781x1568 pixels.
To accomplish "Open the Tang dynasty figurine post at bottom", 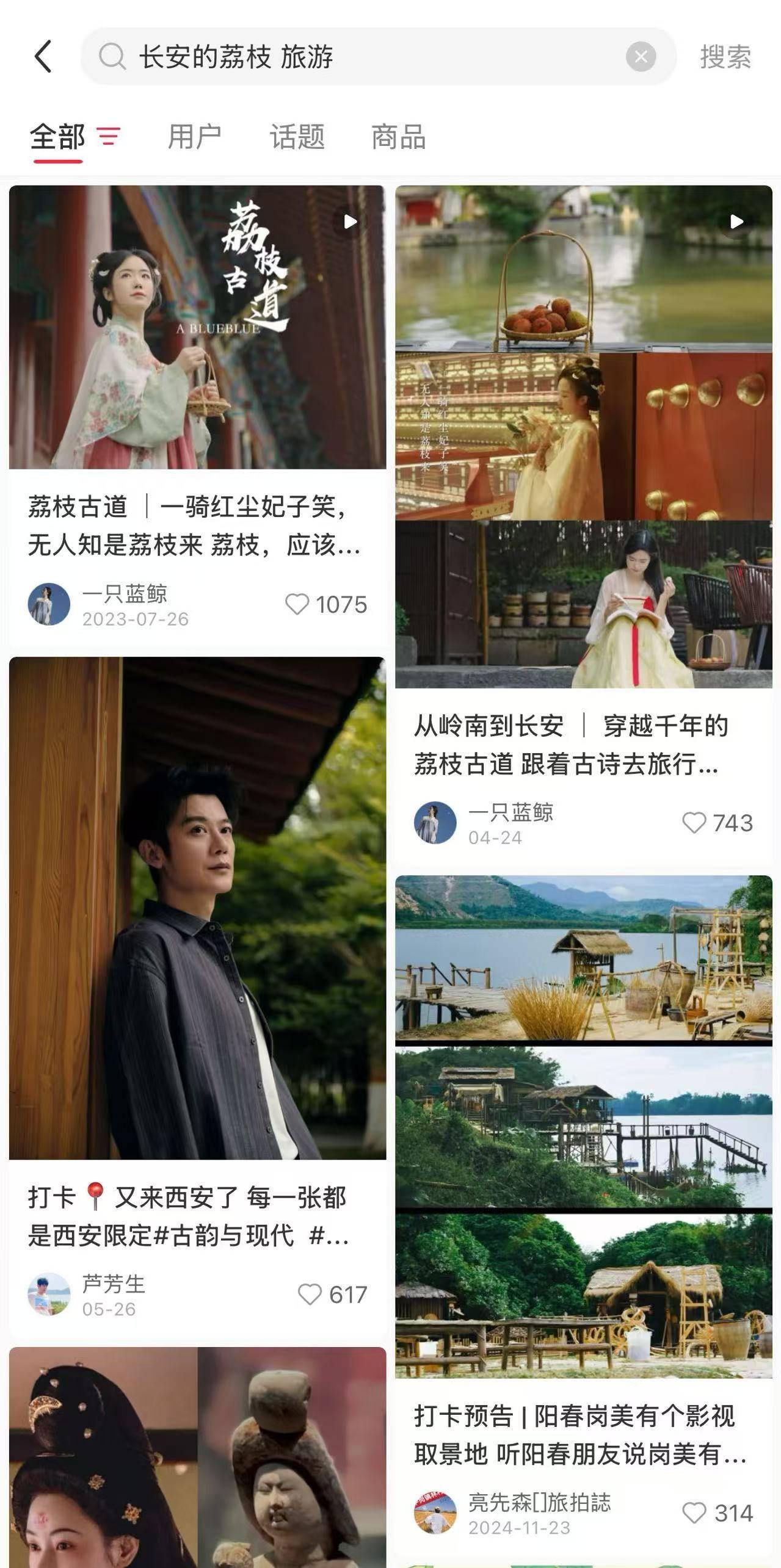I will click(x=197, y=1465).
